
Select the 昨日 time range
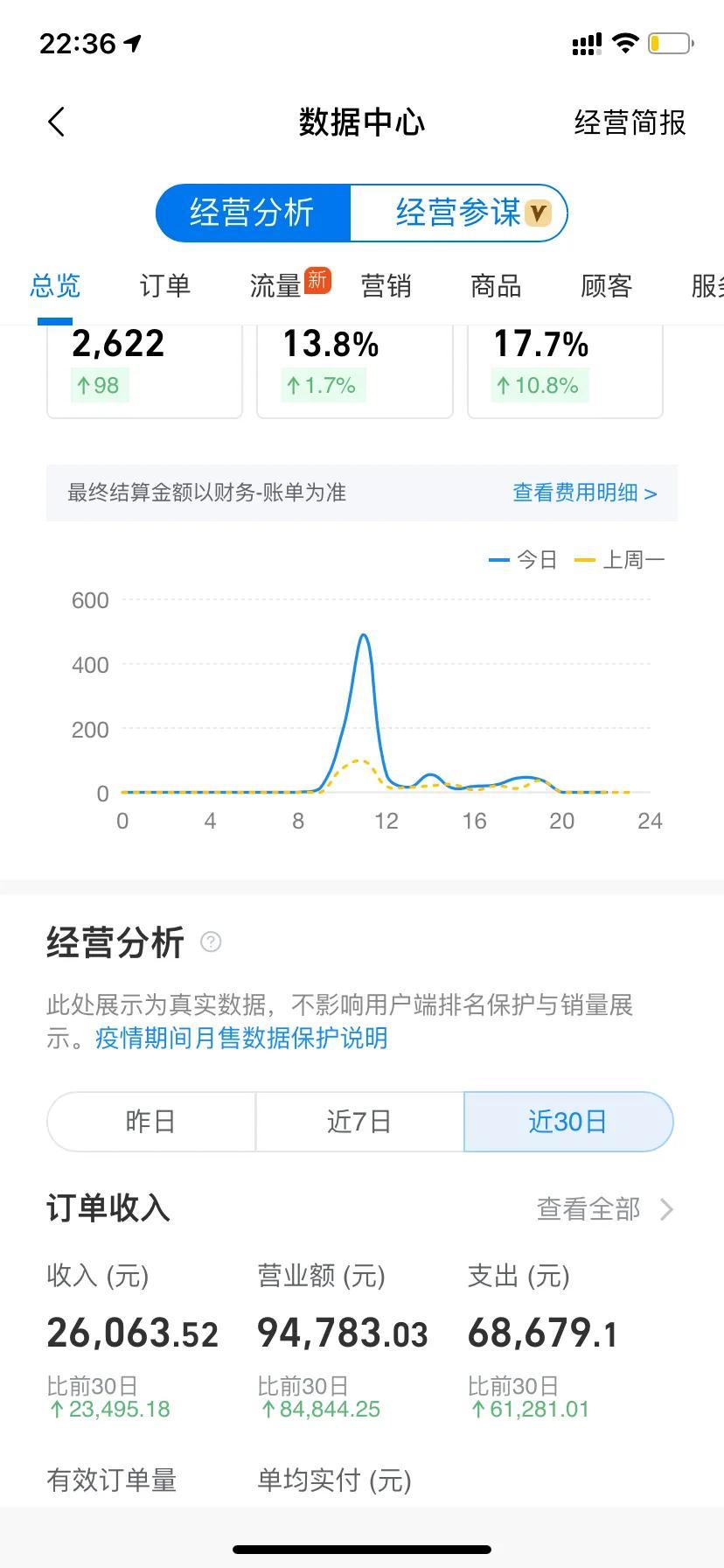coord(150,1122)
